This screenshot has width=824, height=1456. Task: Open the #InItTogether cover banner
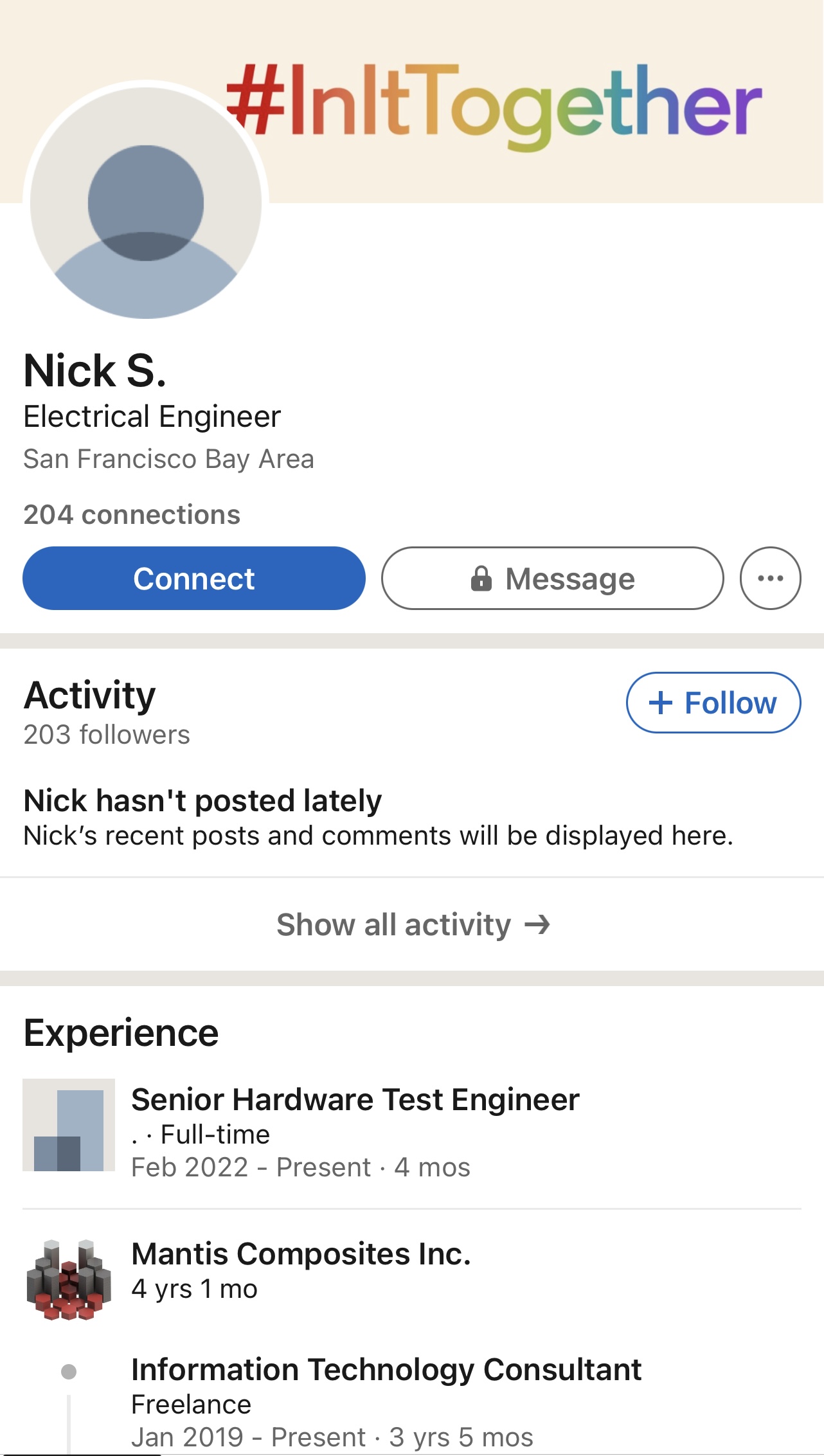(494, 103)
